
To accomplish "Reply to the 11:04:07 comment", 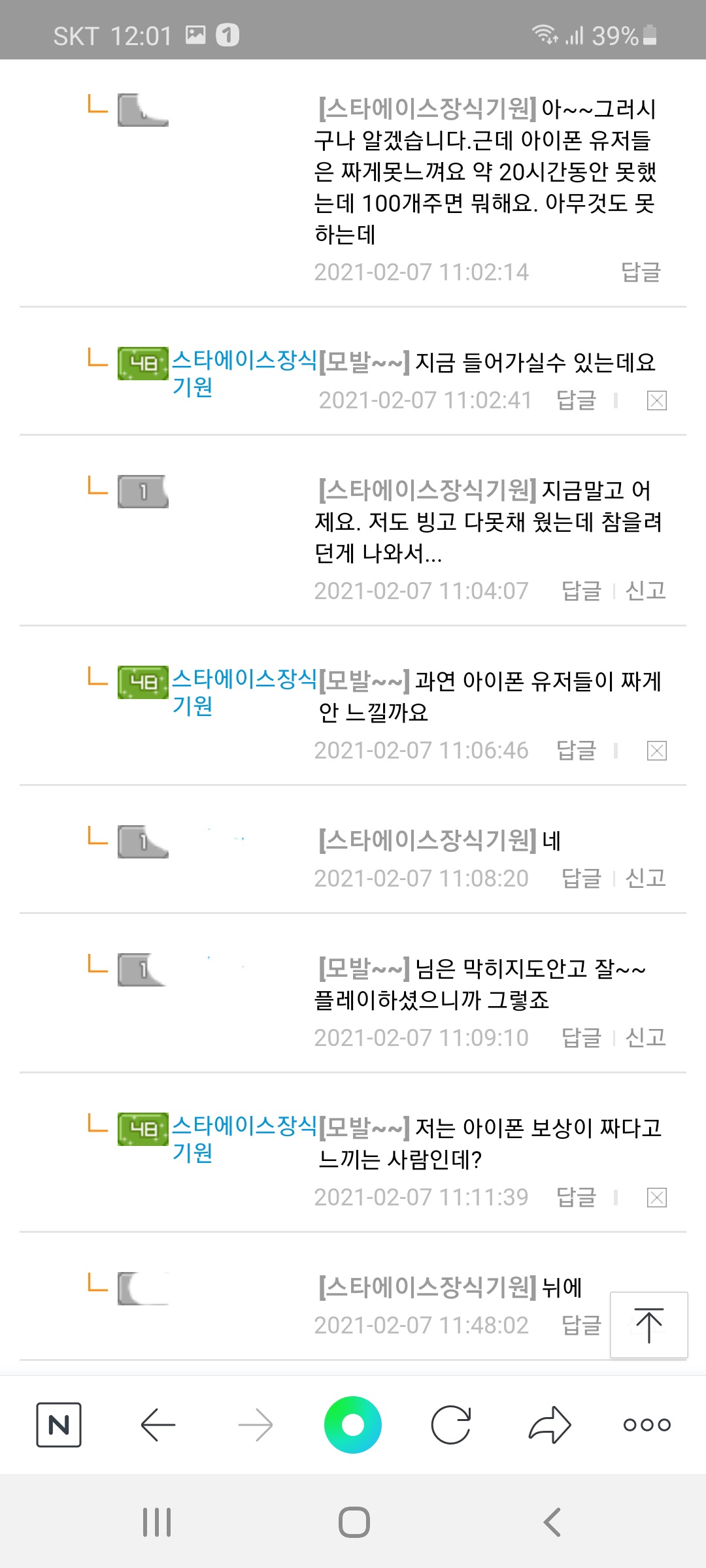I will (x=581, y=591).
